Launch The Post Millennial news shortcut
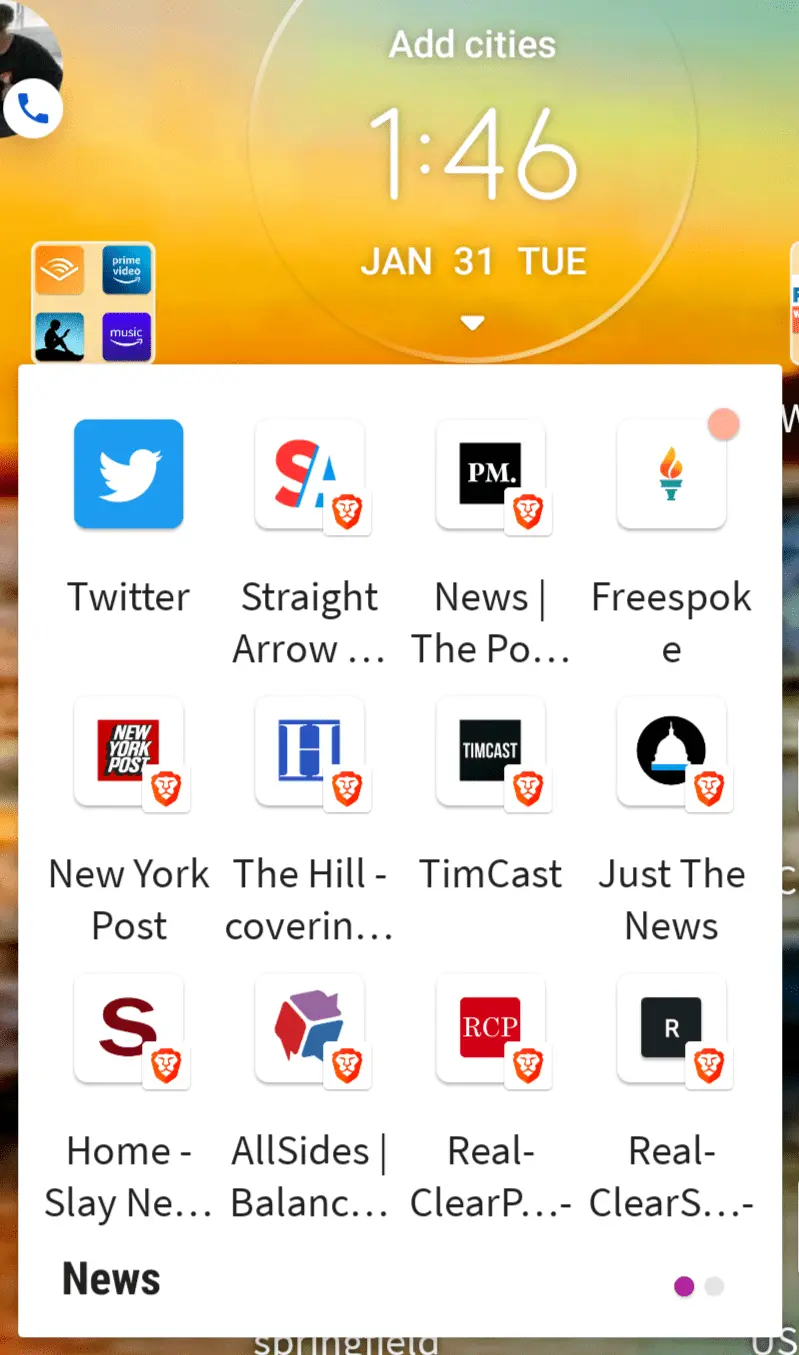 (x=490, y=474)
